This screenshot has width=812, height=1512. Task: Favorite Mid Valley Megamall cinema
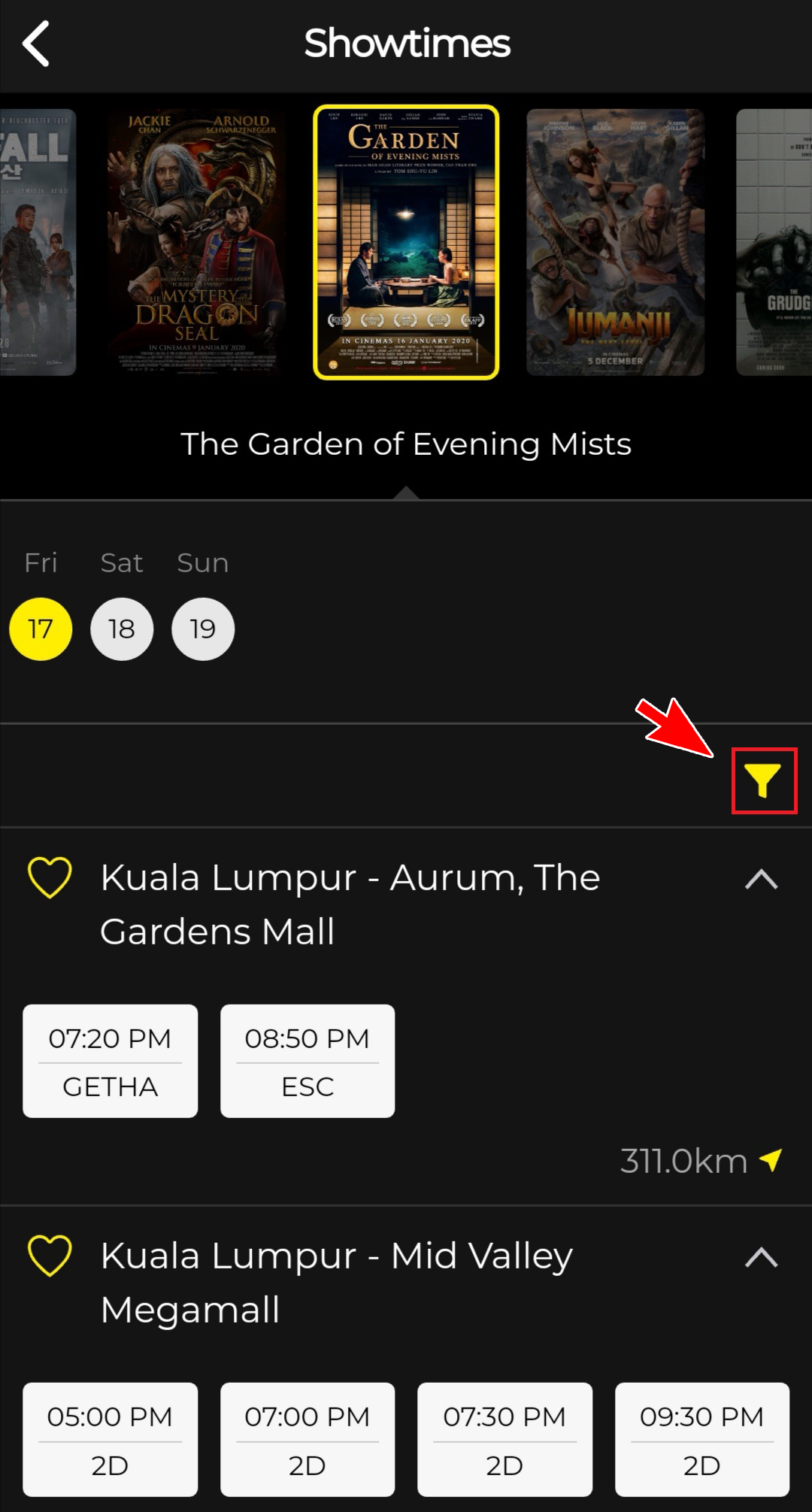pos(50,1256)
